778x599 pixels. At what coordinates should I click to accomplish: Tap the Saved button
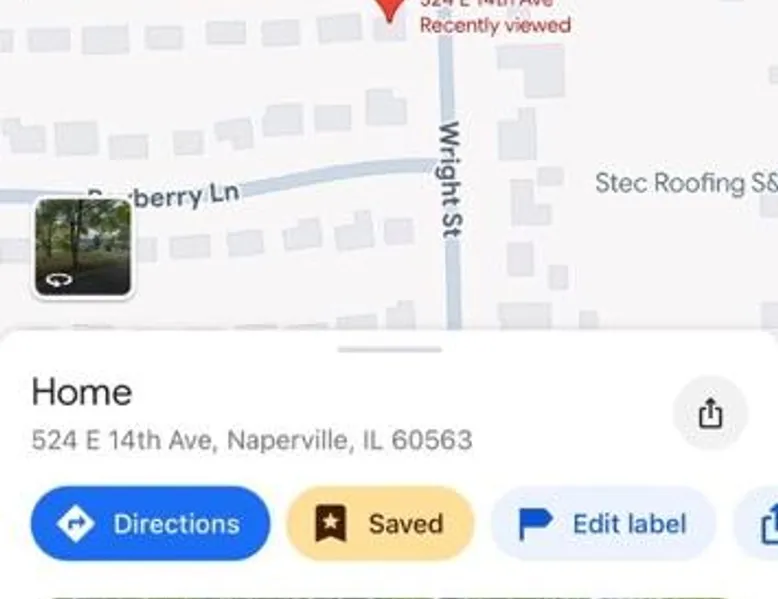click(x=380, y=523)
